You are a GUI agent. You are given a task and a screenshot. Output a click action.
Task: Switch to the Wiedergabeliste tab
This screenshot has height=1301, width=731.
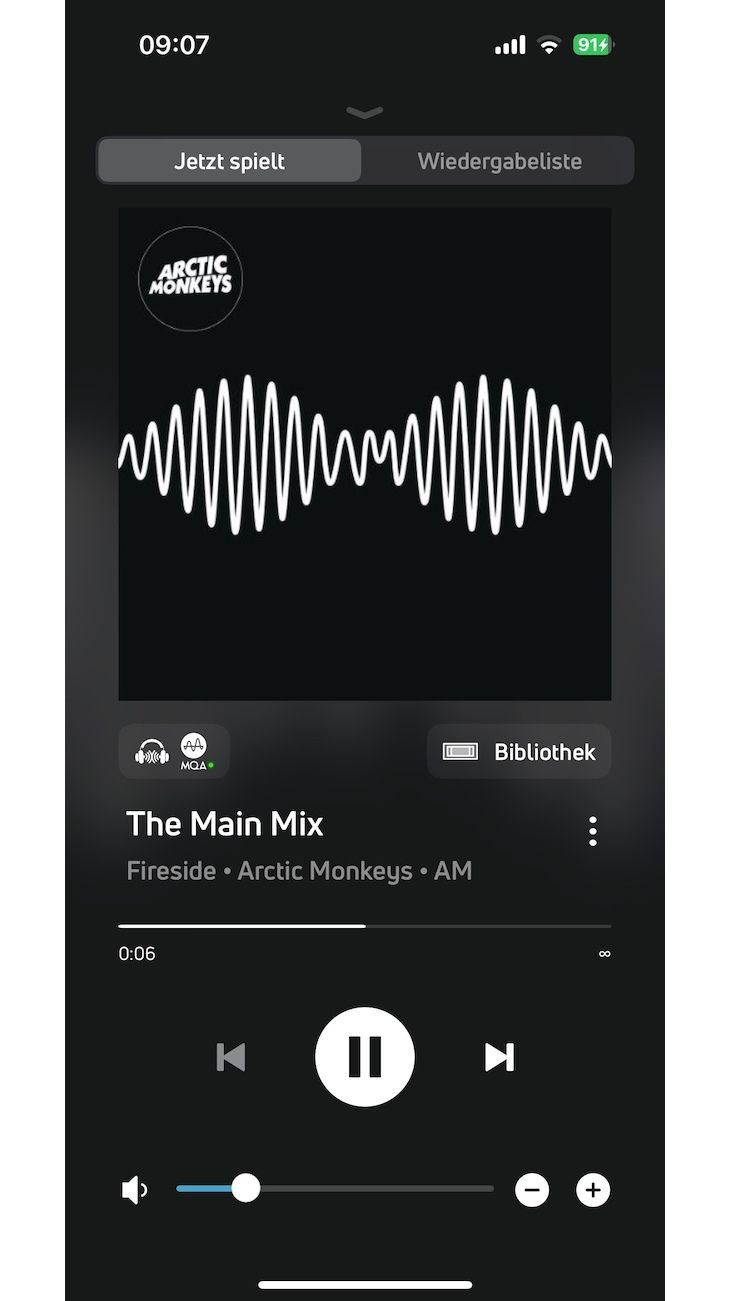[x=501, y=160]
